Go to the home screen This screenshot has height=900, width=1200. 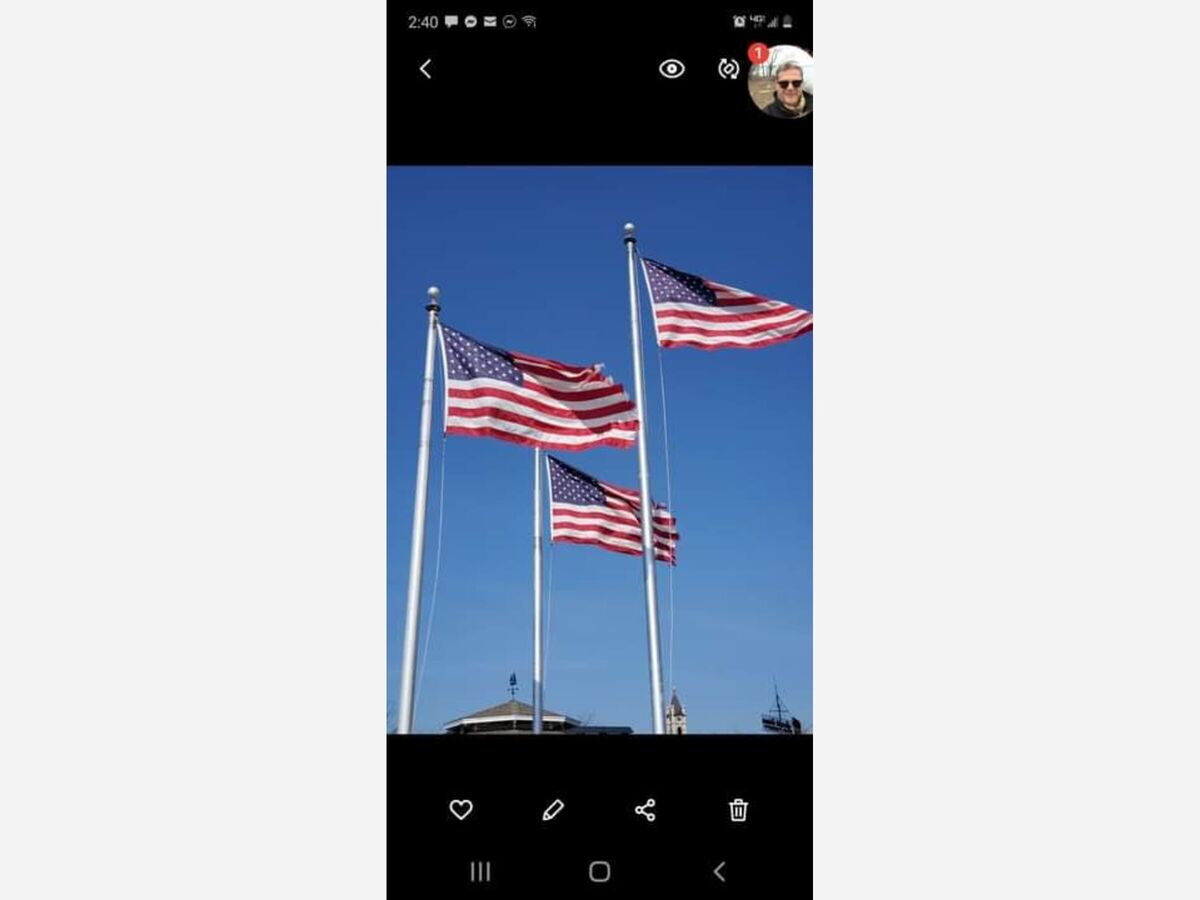click(x=599, y=872)
